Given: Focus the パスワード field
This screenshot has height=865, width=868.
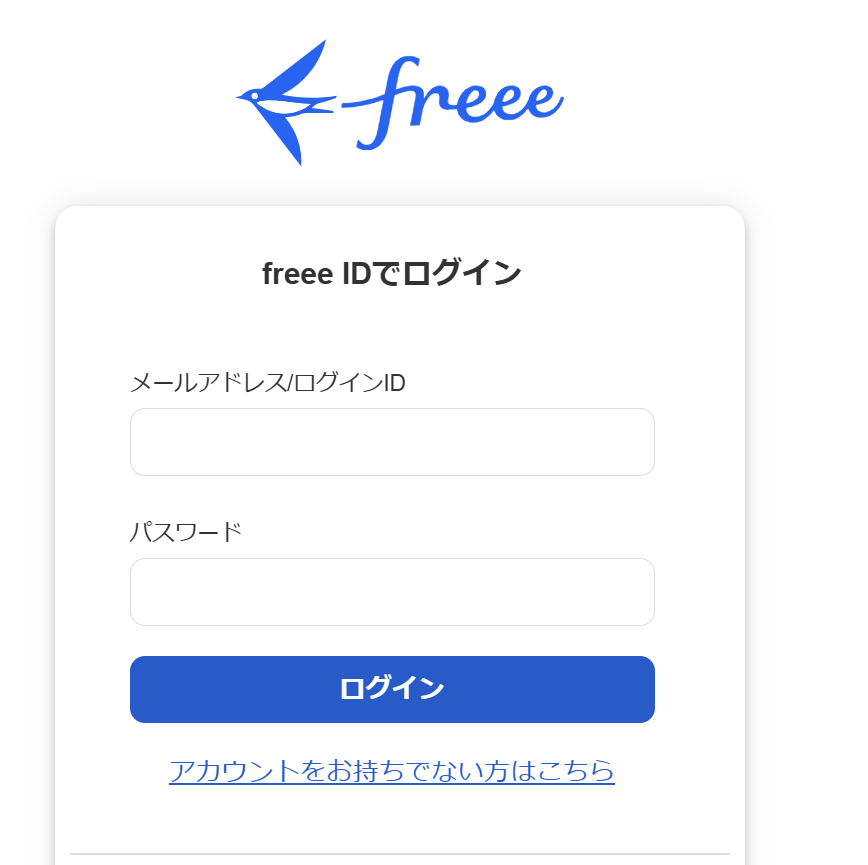Looking at the screenshot, I should pyautogui.click(x=392, y=592).
